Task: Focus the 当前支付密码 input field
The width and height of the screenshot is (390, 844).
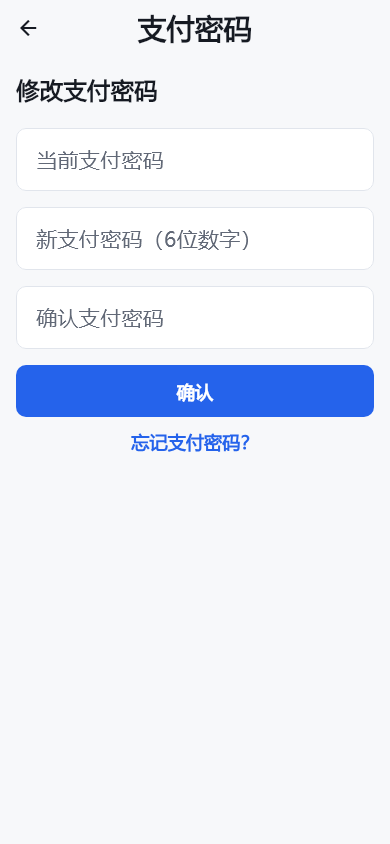Action: 195,159
